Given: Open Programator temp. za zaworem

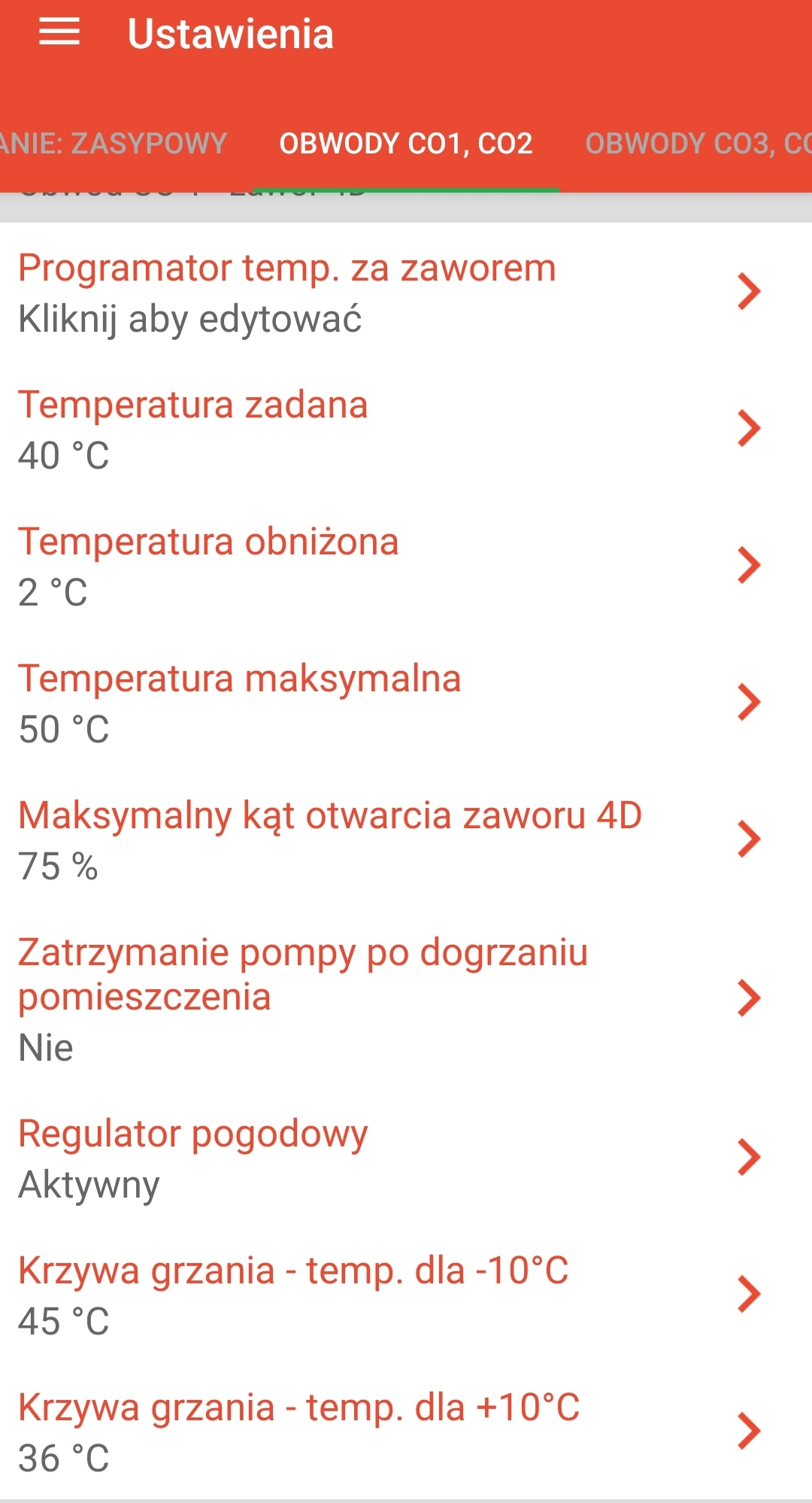Looking at the screenshot, I should (391, 292).
